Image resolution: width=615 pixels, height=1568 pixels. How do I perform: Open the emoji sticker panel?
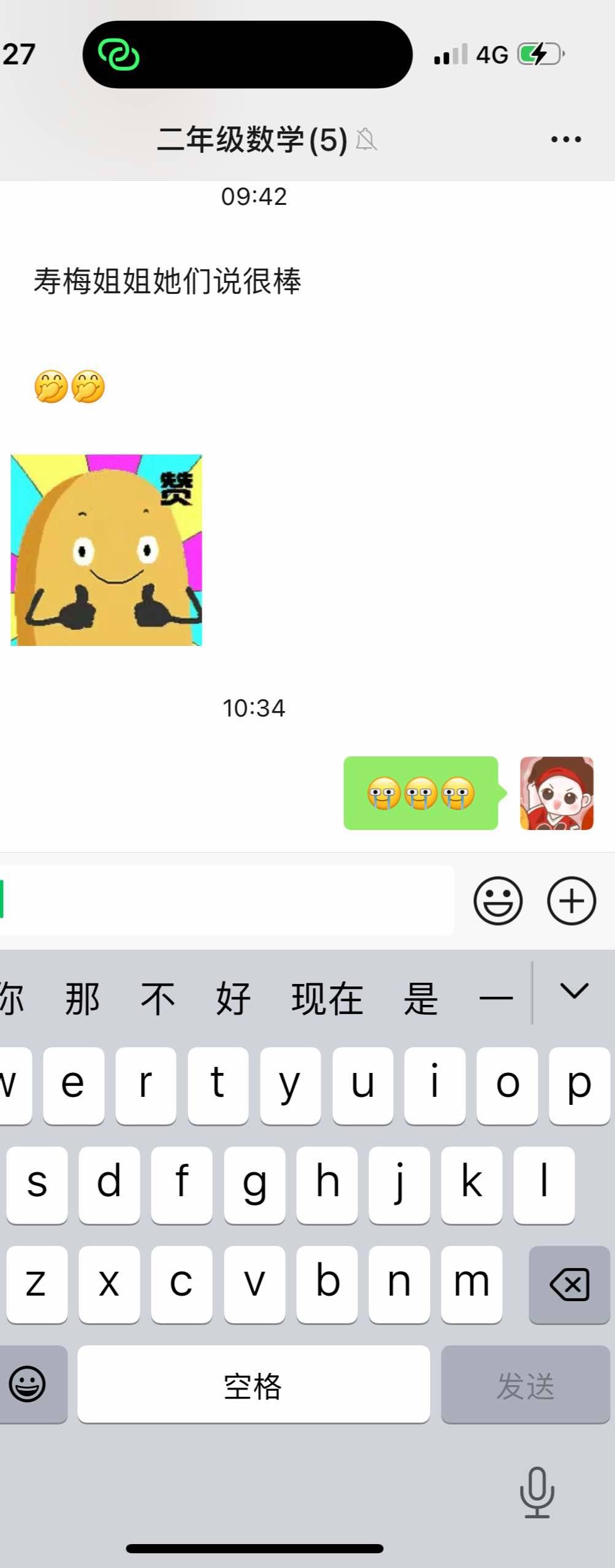[497, 901]
